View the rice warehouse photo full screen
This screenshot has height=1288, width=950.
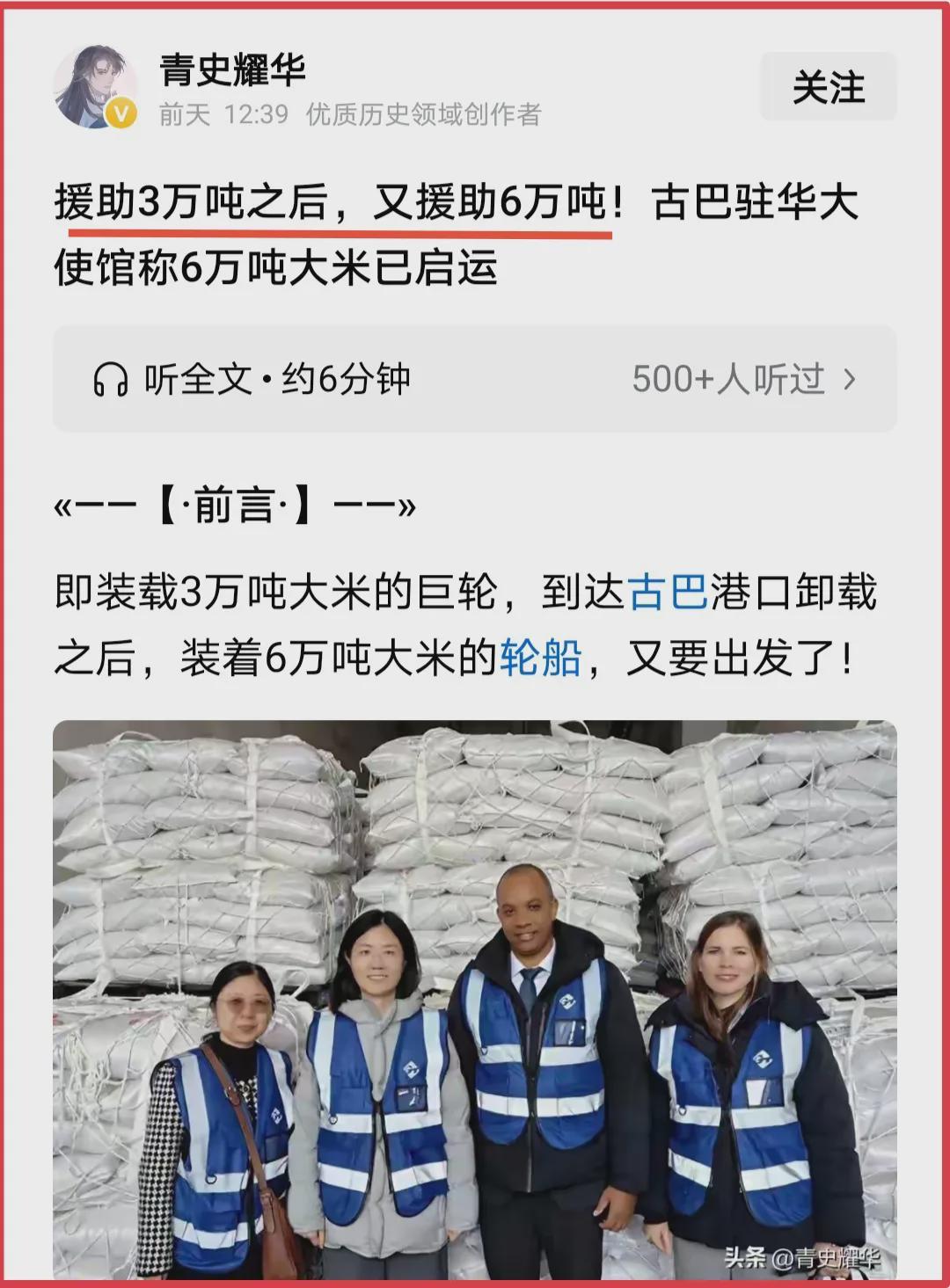tap(475, 1000)
